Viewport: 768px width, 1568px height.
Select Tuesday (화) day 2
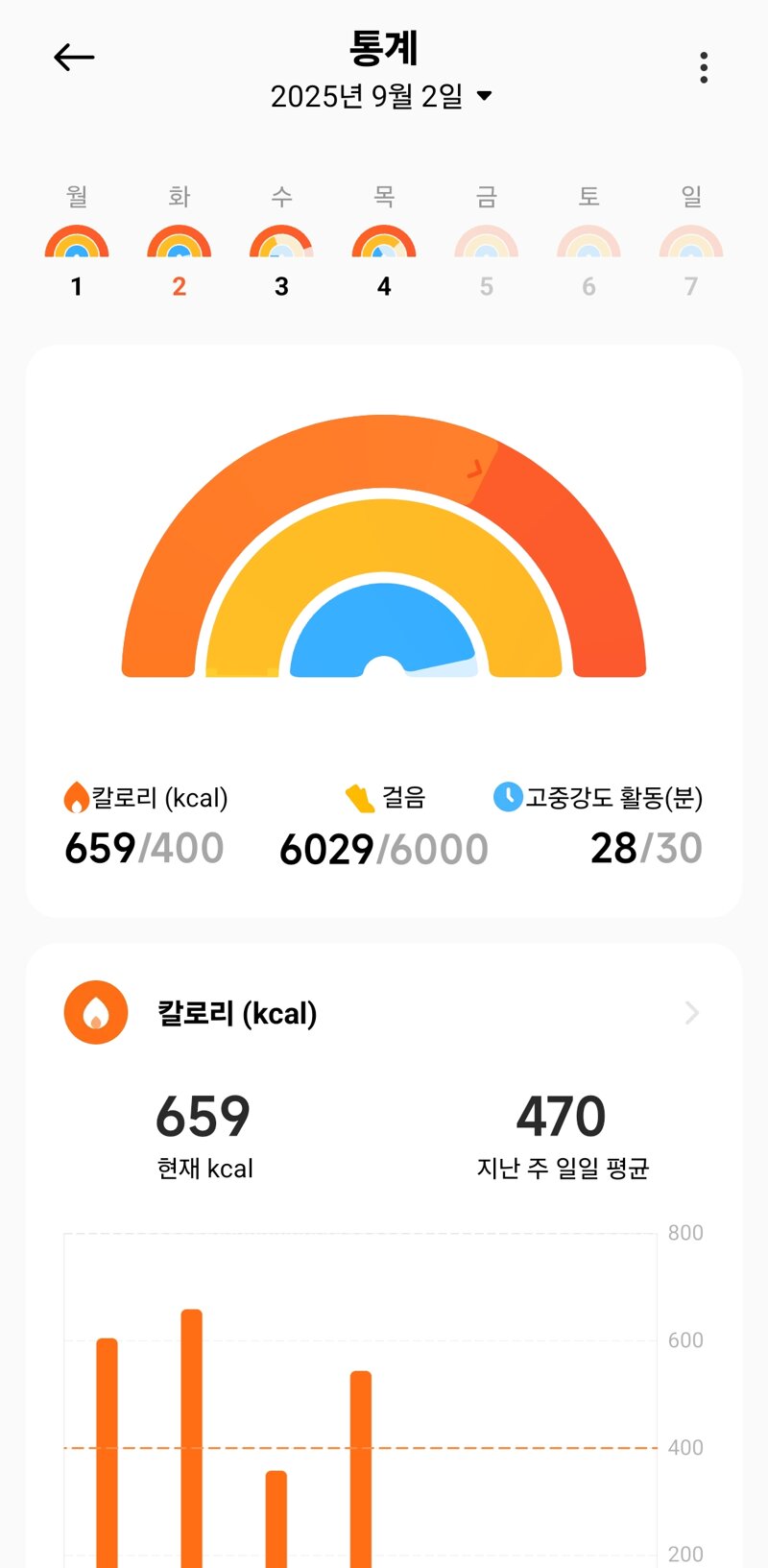[x=179, y=245]
